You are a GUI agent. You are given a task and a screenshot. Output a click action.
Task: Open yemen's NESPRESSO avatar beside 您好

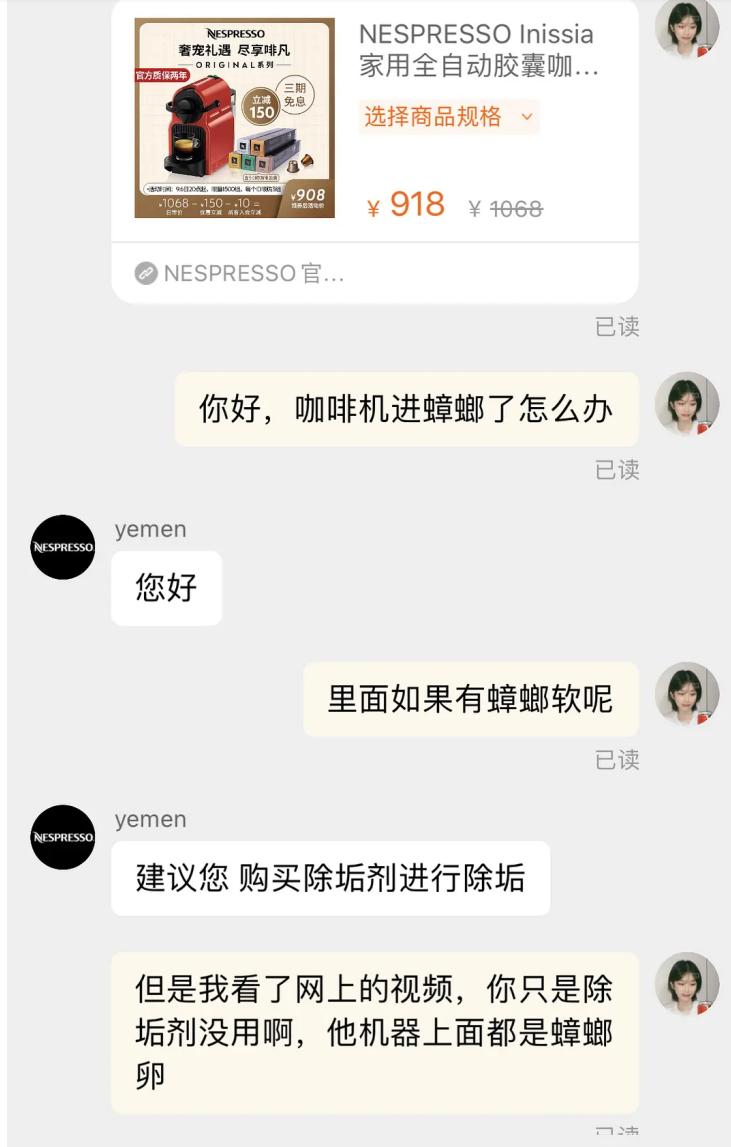point(62,547)
